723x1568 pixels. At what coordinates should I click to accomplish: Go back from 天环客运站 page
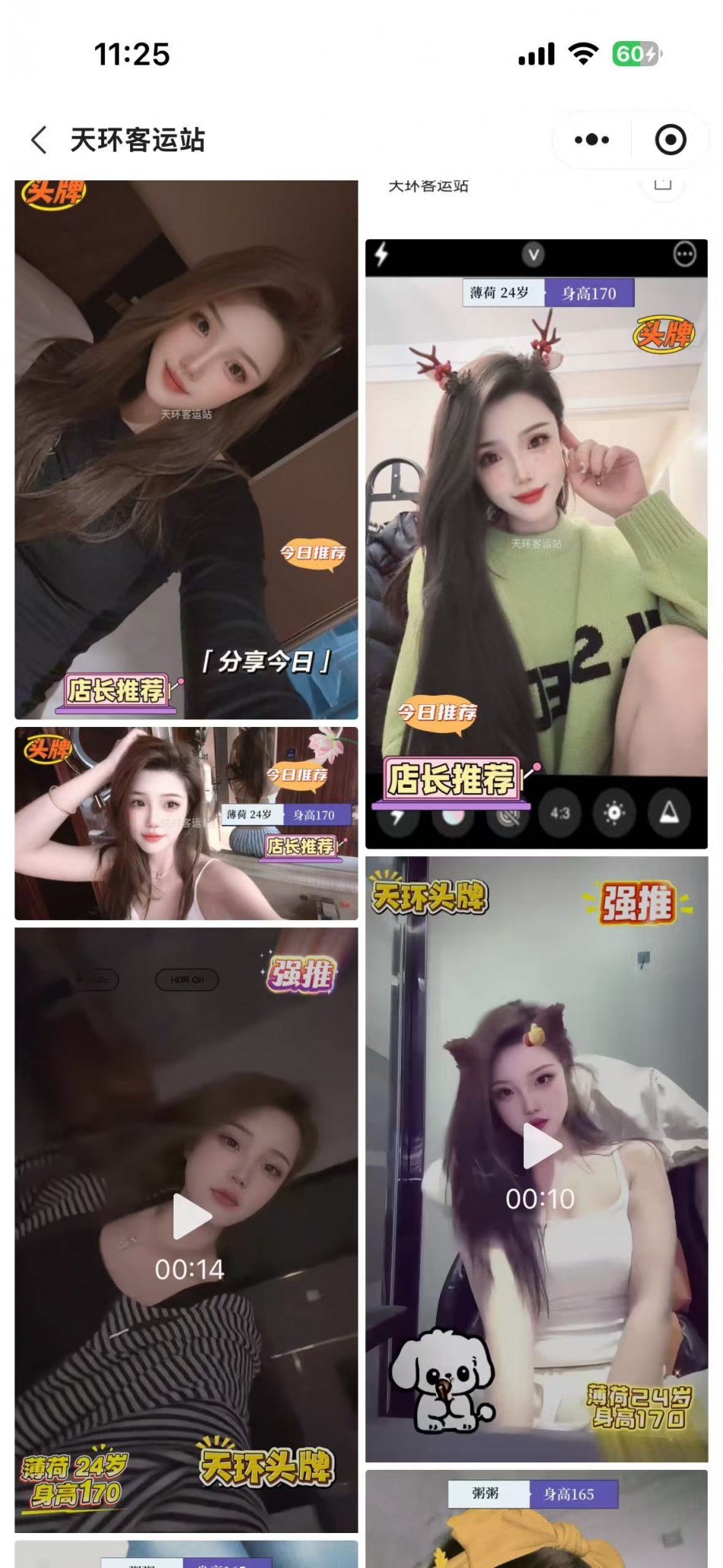40,140
